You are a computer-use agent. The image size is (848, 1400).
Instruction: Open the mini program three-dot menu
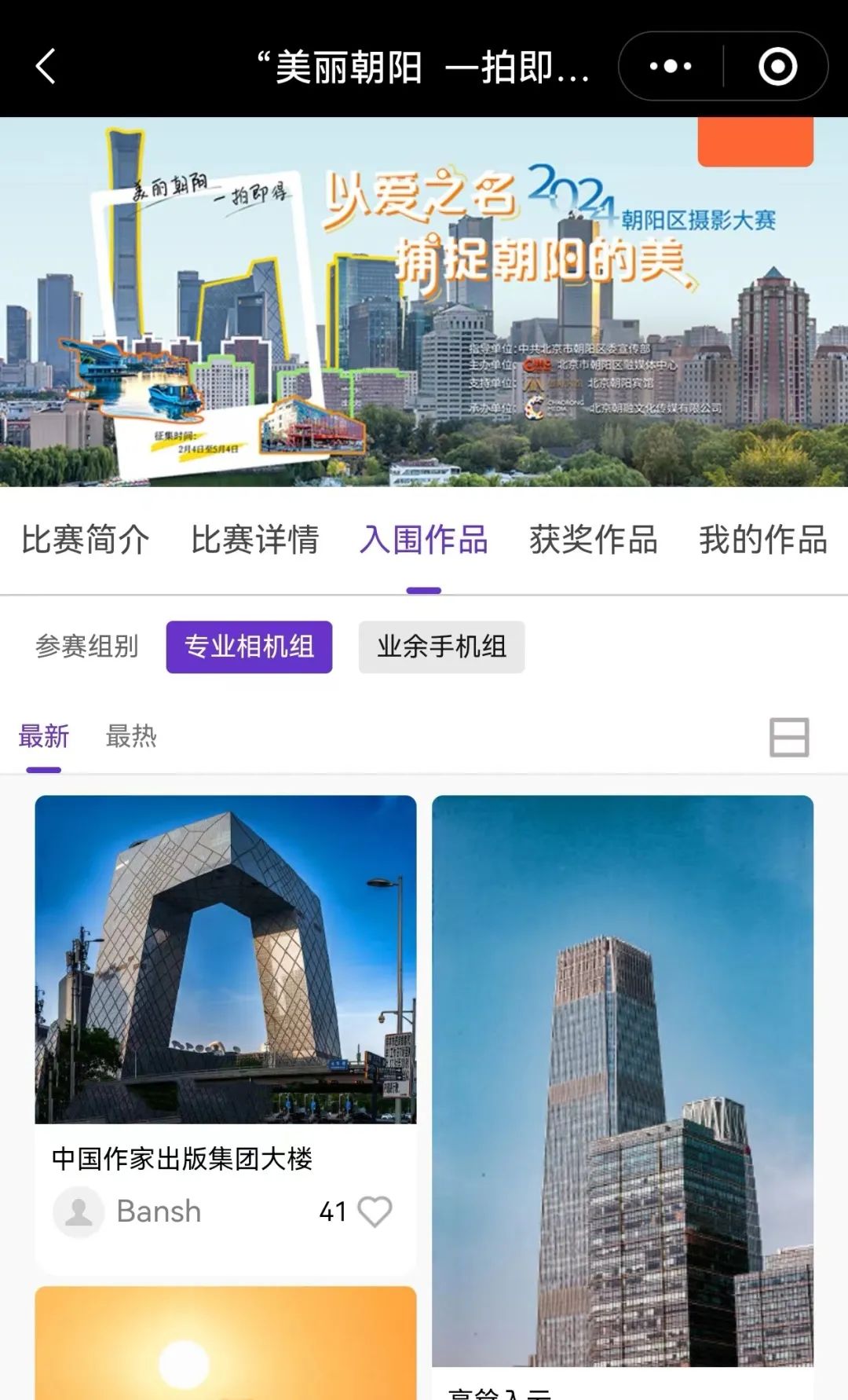coord(670,66)
